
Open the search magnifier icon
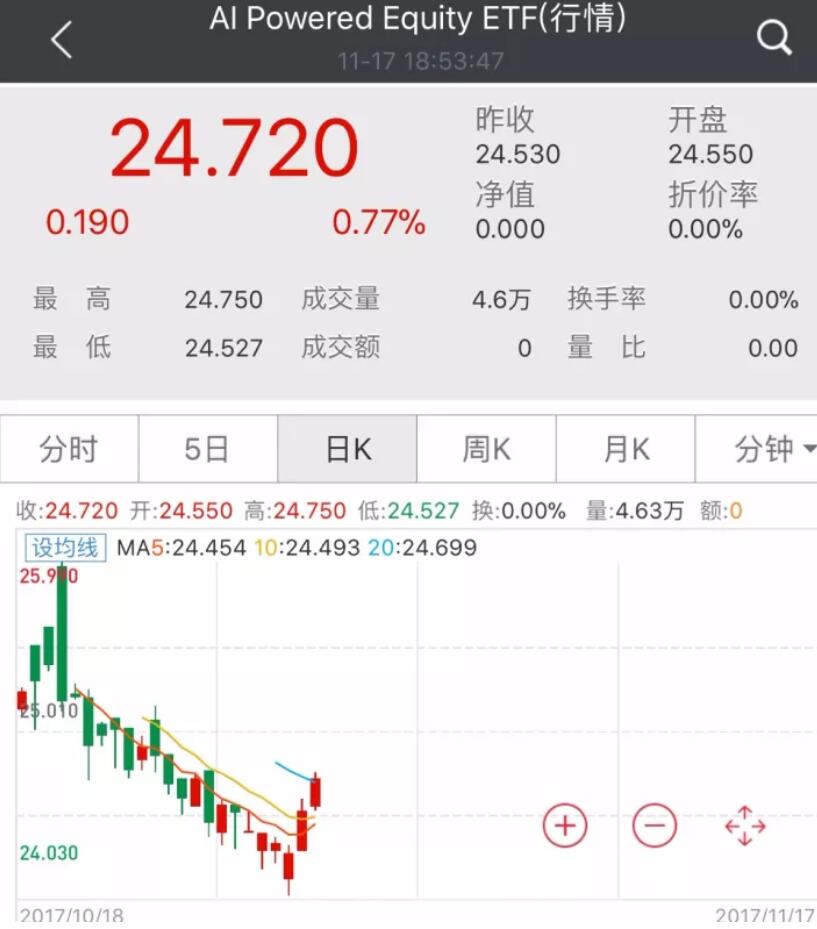pyautogui.click(x=773, y=39)
